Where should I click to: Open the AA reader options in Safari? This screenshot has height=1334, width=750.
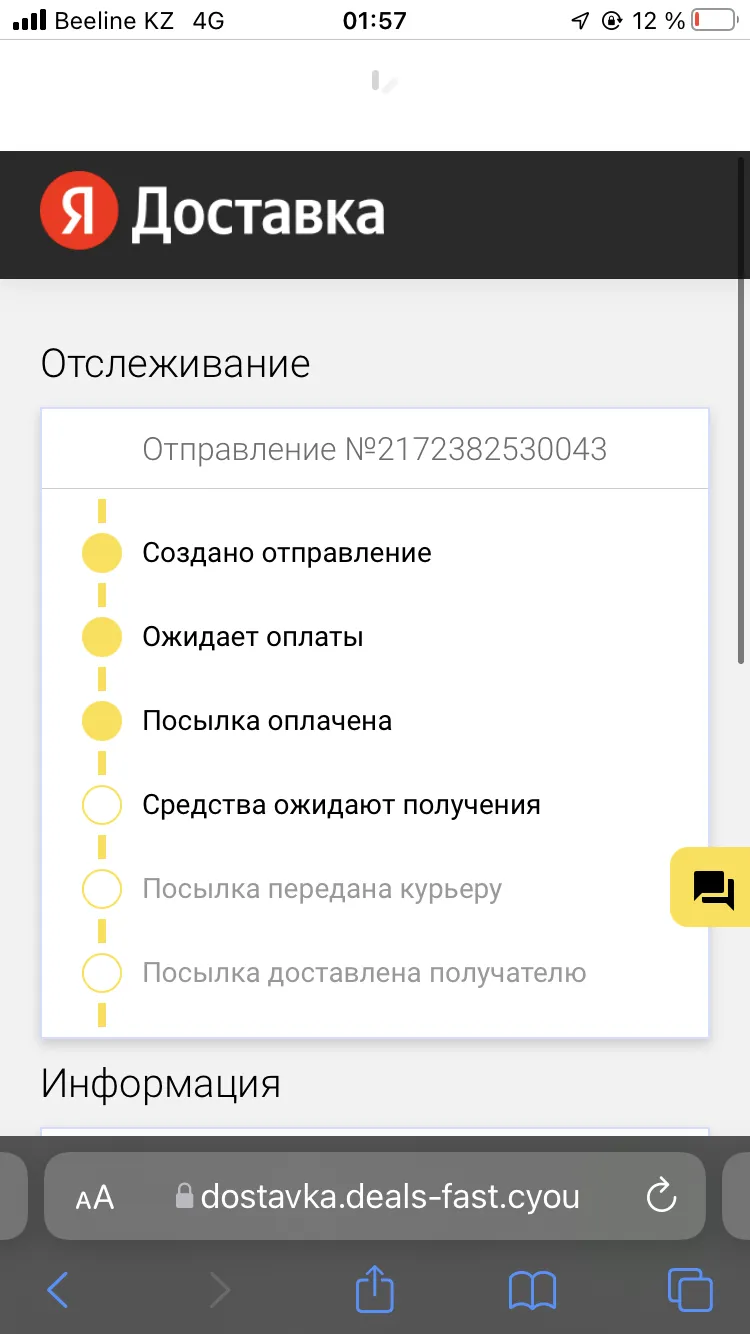pyautogui.click(x=95, y=1197)
